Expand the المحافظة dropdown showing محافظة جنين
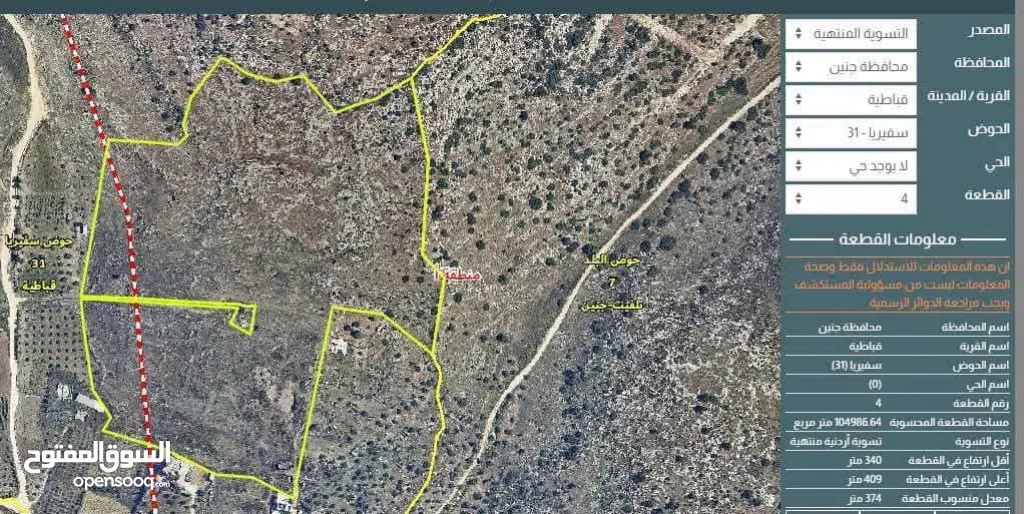The image size is (1024, 514). click(851, 67)
